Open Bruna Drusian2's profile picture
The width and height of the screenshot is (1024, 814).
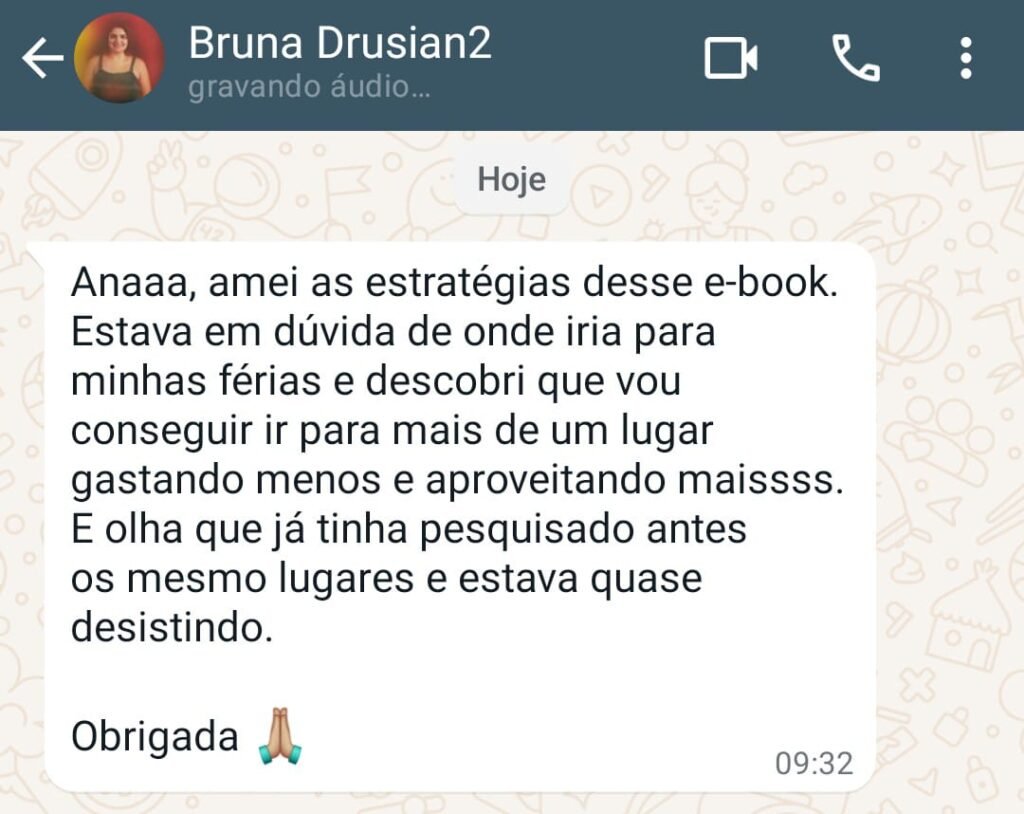pos(119,58)
